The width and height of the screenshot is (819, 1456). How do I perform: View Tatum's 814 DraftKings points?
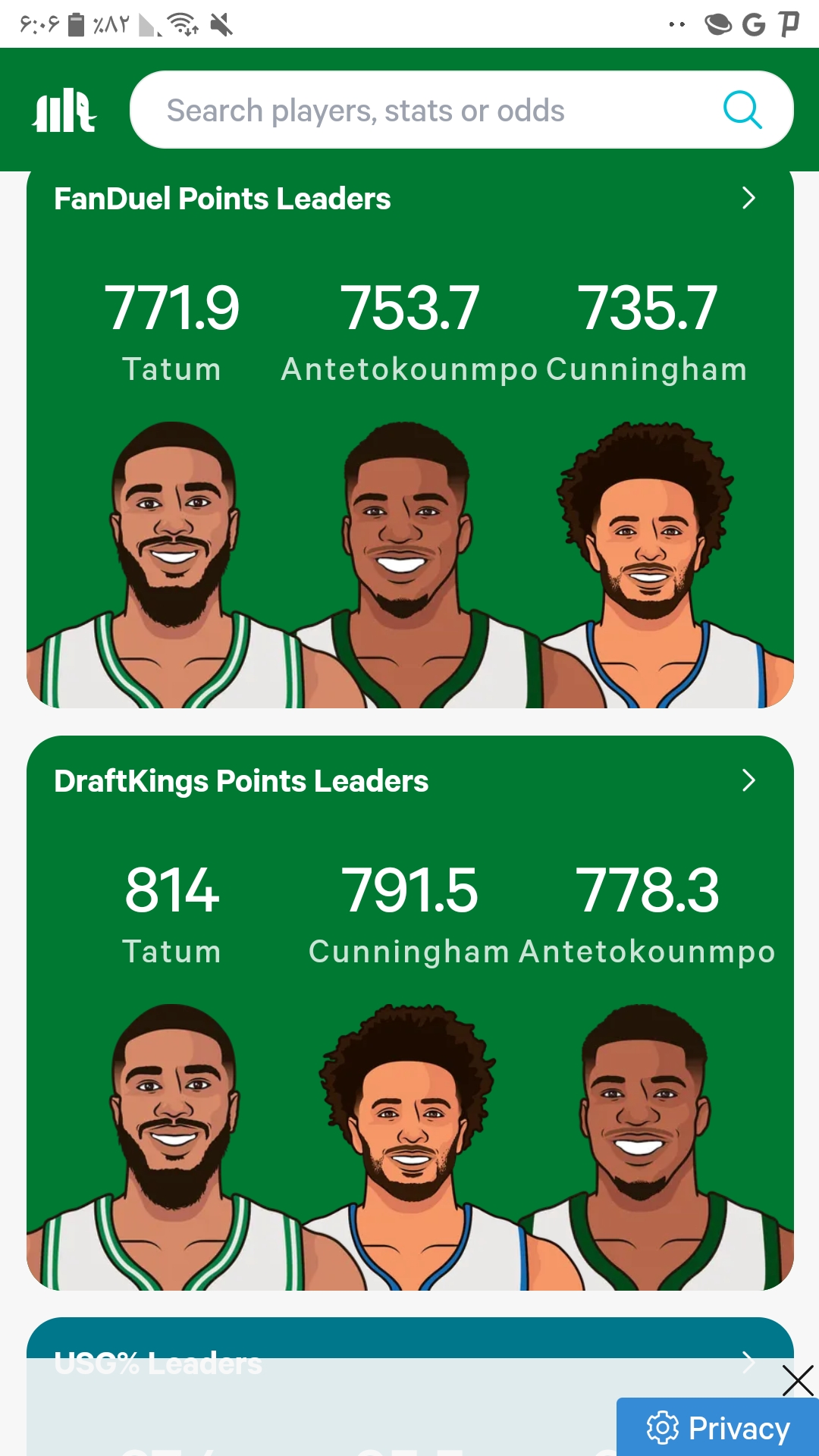(172, 890)
